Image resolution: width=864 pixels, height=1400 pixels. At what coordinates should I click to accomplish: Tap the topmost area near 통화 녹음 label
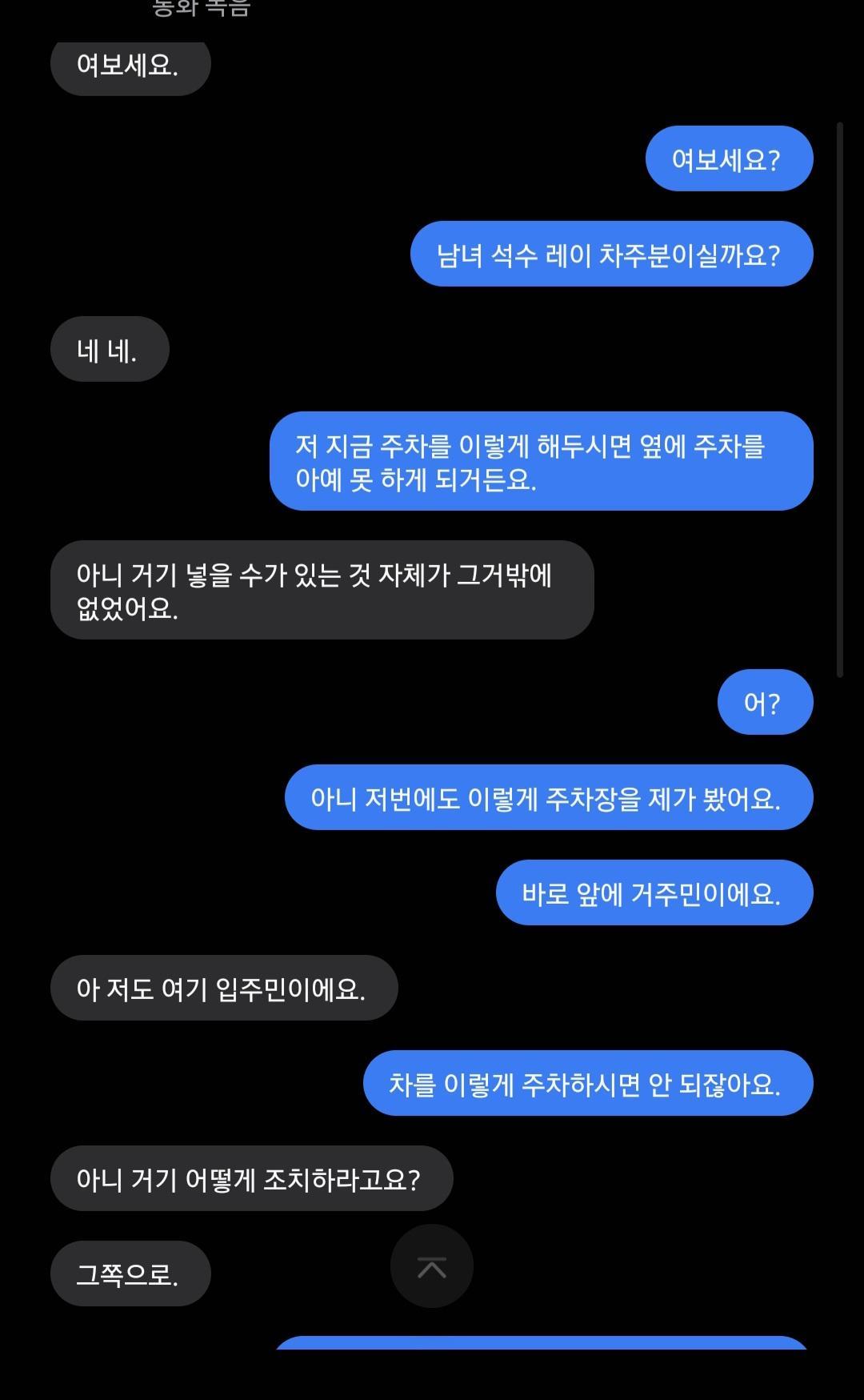click(x=200, y=10)
